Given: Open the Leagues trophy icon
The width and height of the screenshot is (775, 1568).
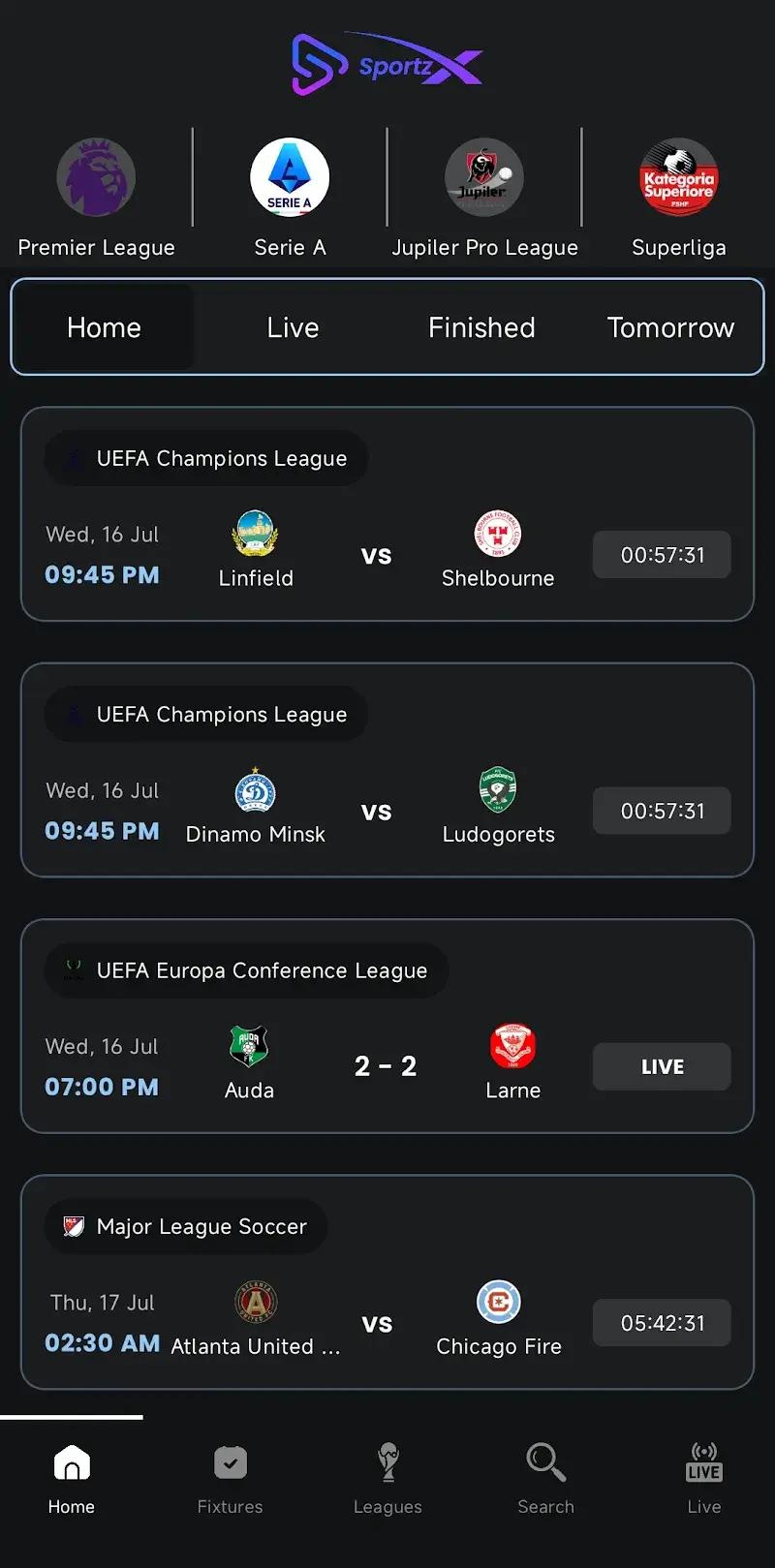Looking at the screenshot, I should point(387,1462).
